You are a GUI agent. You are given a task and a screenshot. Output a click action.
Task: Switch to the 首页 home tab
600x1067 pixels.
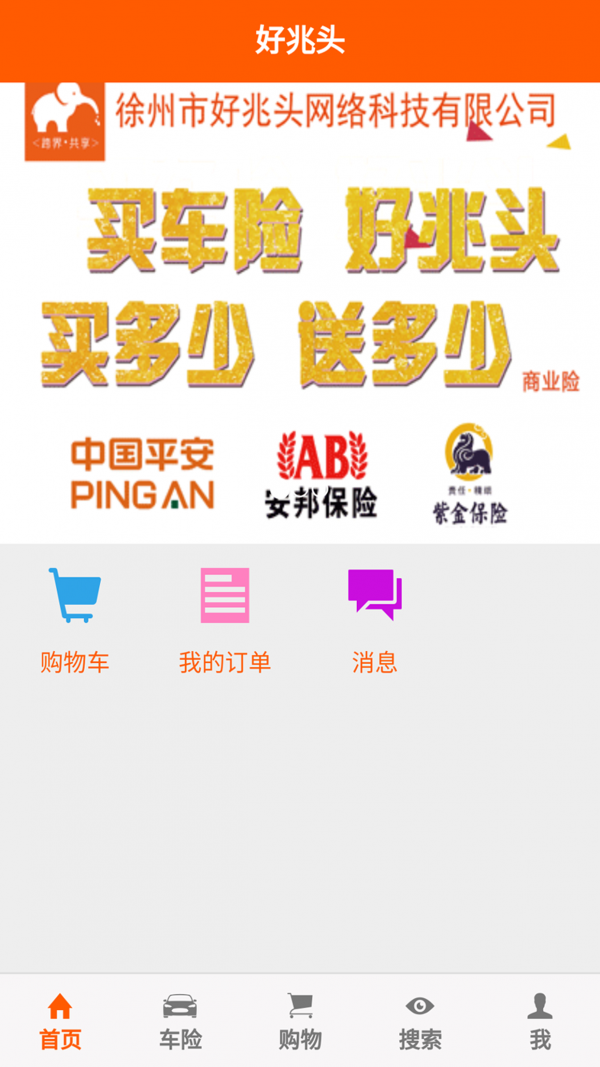pos(60,1021)
